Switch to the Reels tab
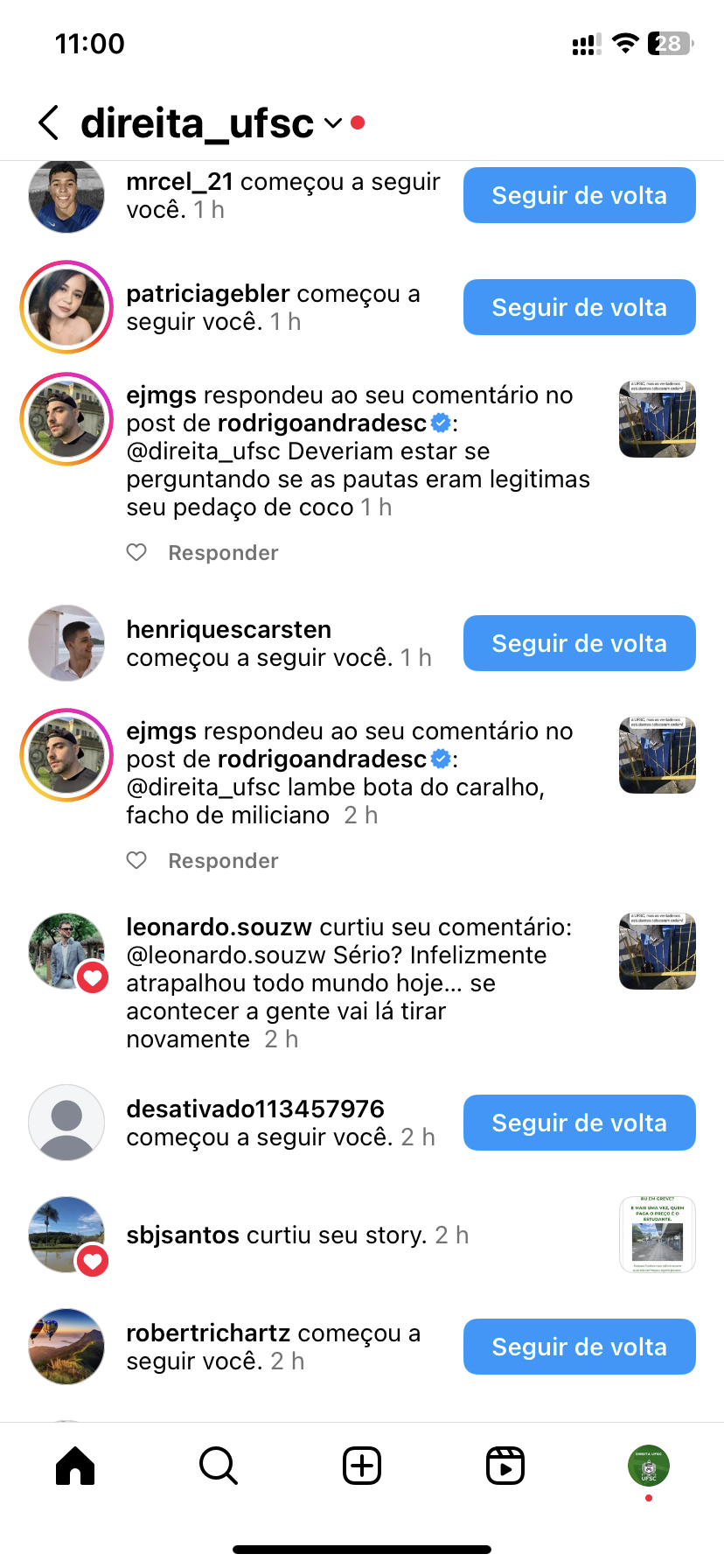 (505, 1466)
